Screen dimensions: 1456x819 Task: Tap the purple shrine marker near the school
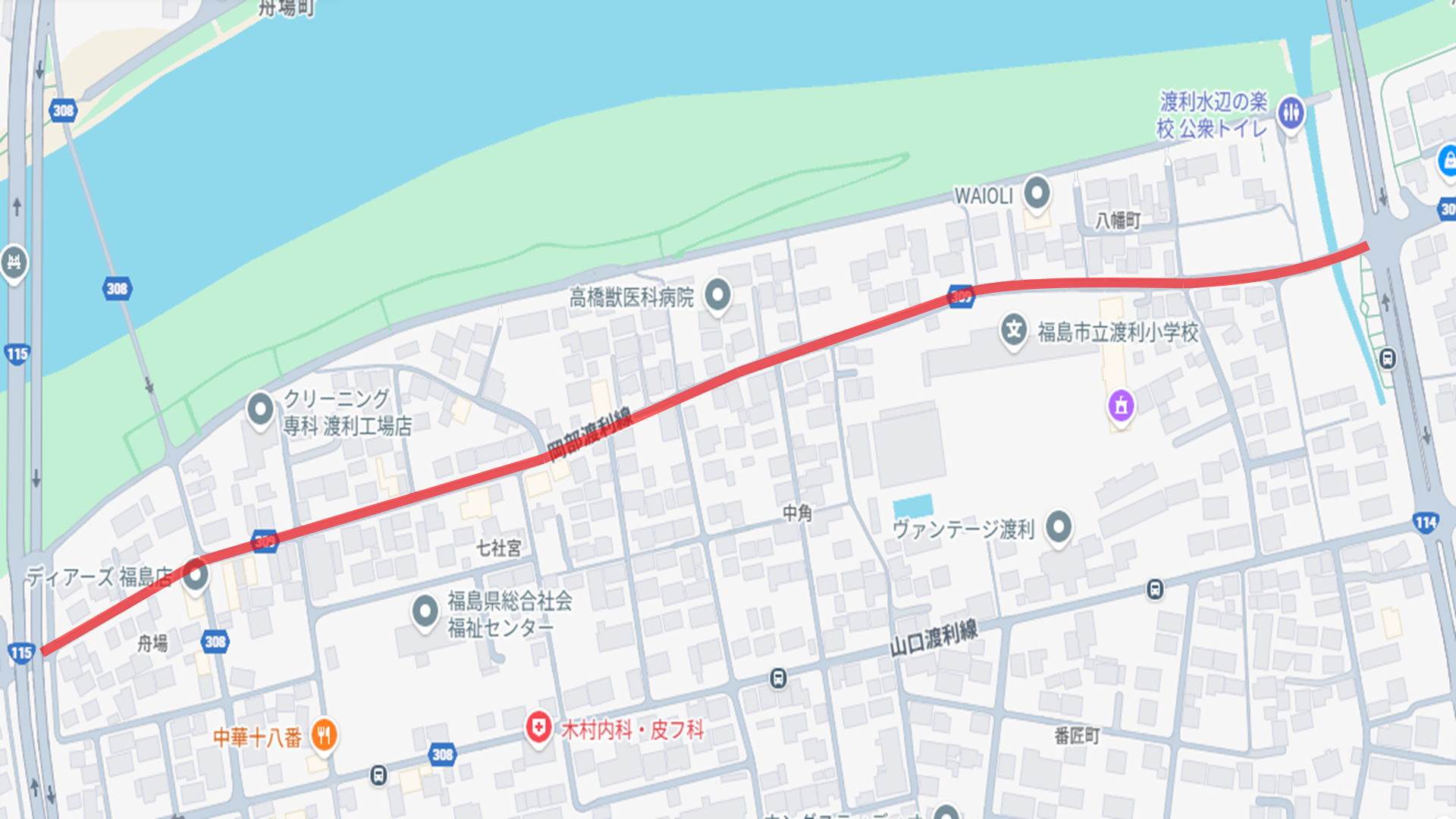[1121, 405]
